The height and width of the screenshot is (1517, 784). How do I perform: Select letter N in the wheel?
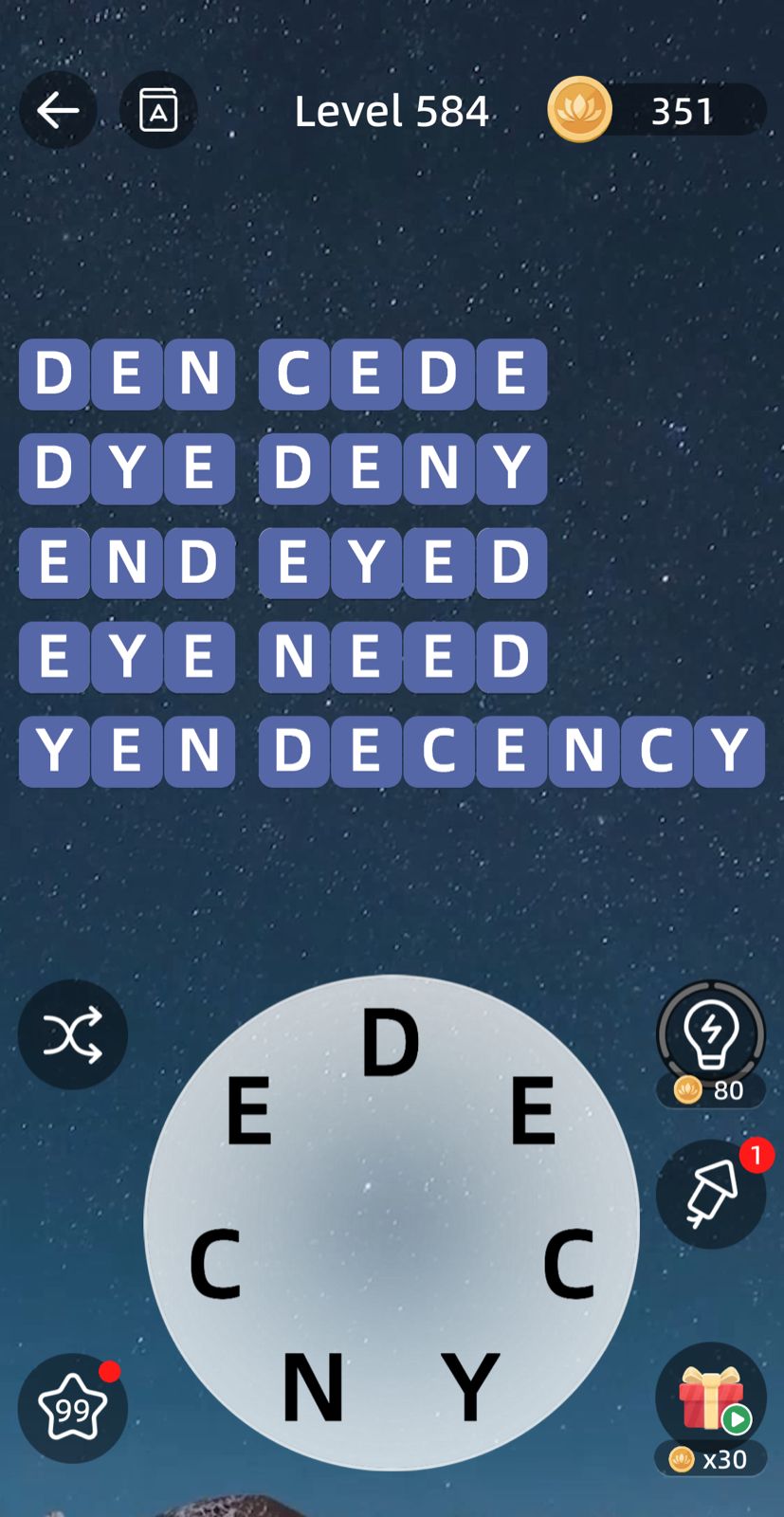[312, 1387]
